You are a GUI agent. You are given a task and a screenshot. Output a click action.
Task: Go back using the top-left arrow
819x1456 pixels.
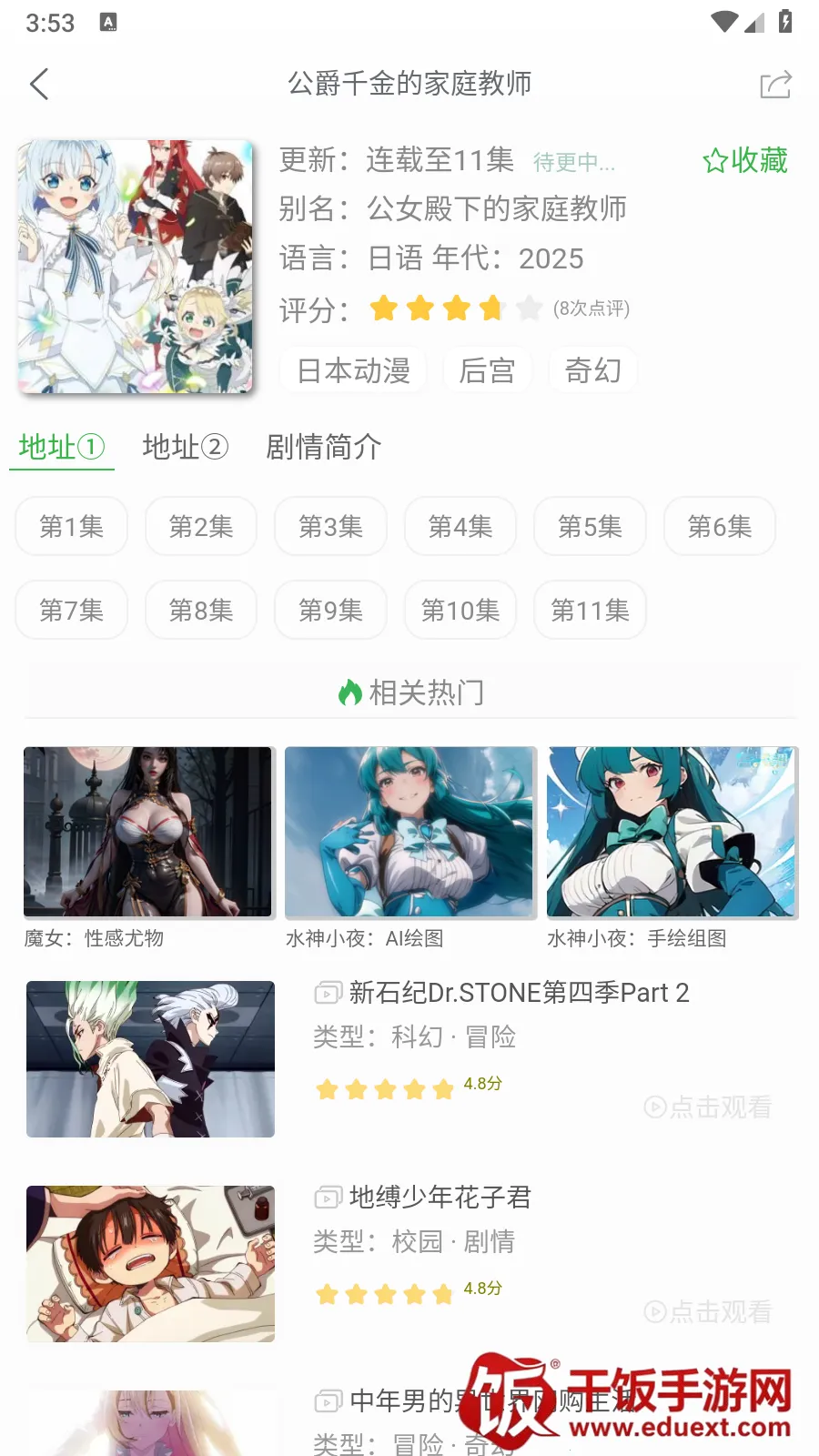click(x=39, y=84)
